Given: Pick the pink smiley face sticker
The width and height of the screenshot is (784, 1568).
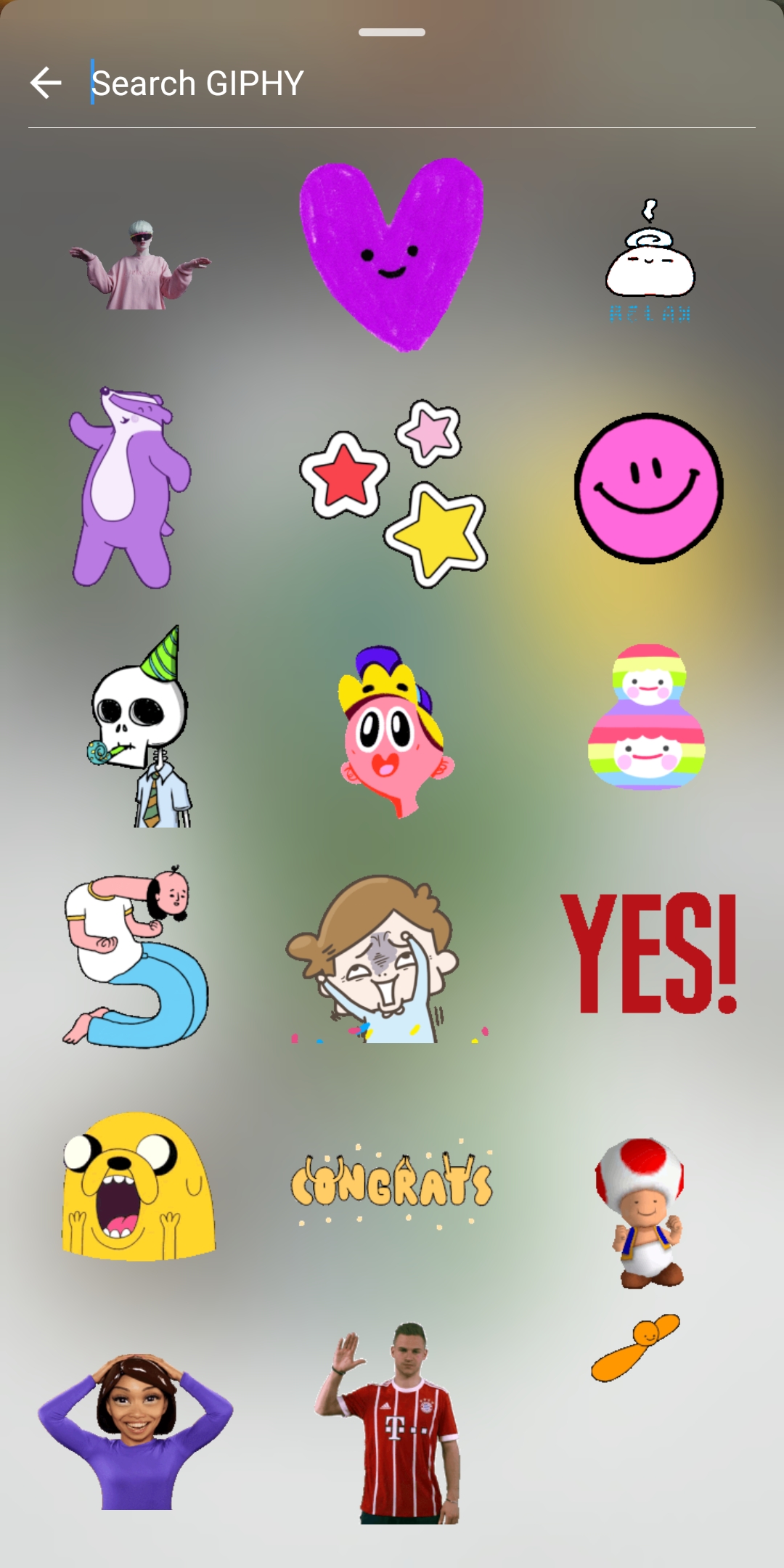Looking at the screenshot, I should pyautogui.click(x=649, y=488).
